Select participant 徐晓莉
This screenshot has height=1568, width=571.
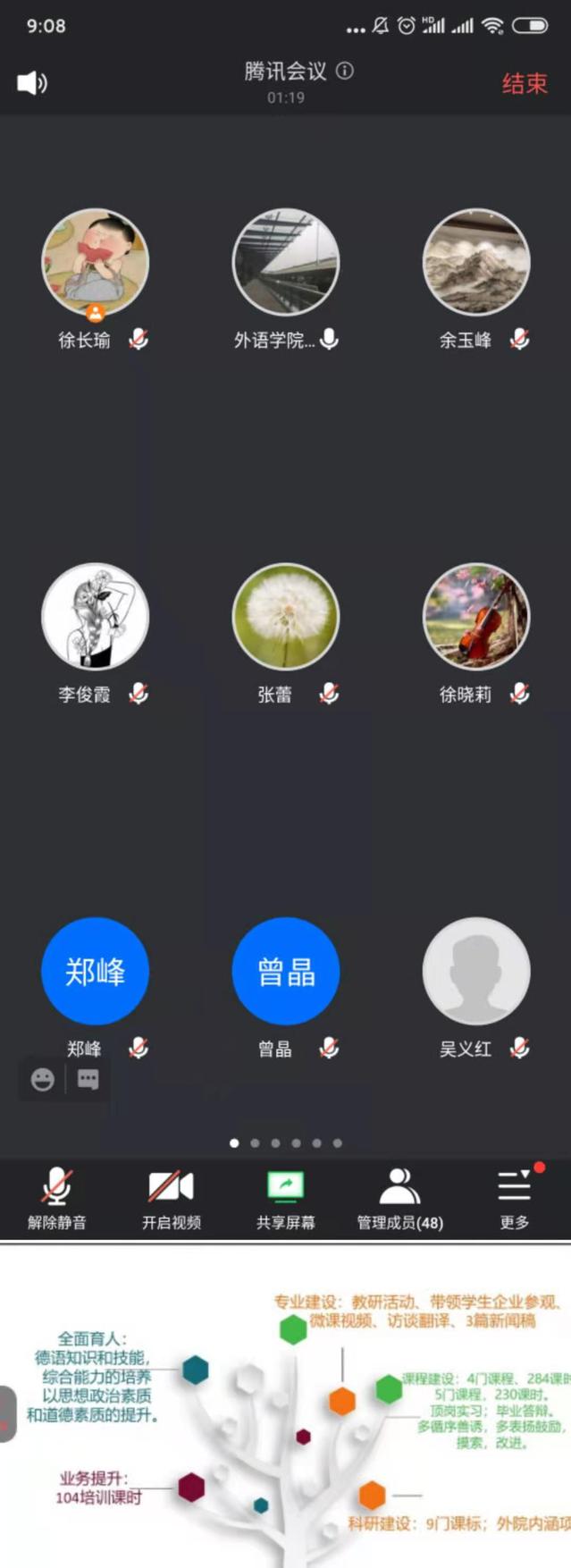tap(476, 616)
